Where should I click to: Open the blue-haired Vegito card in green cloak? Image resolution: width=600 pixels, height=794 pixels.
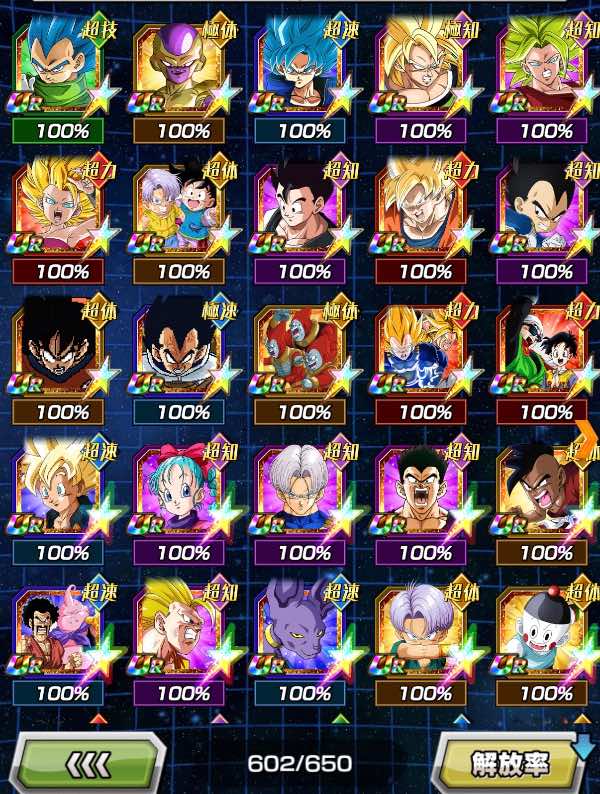click(62, 67)
